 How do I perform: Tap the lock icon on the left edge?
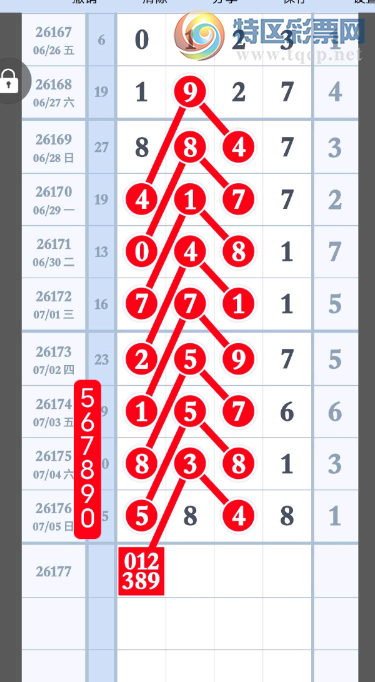[x=9, y=81]
